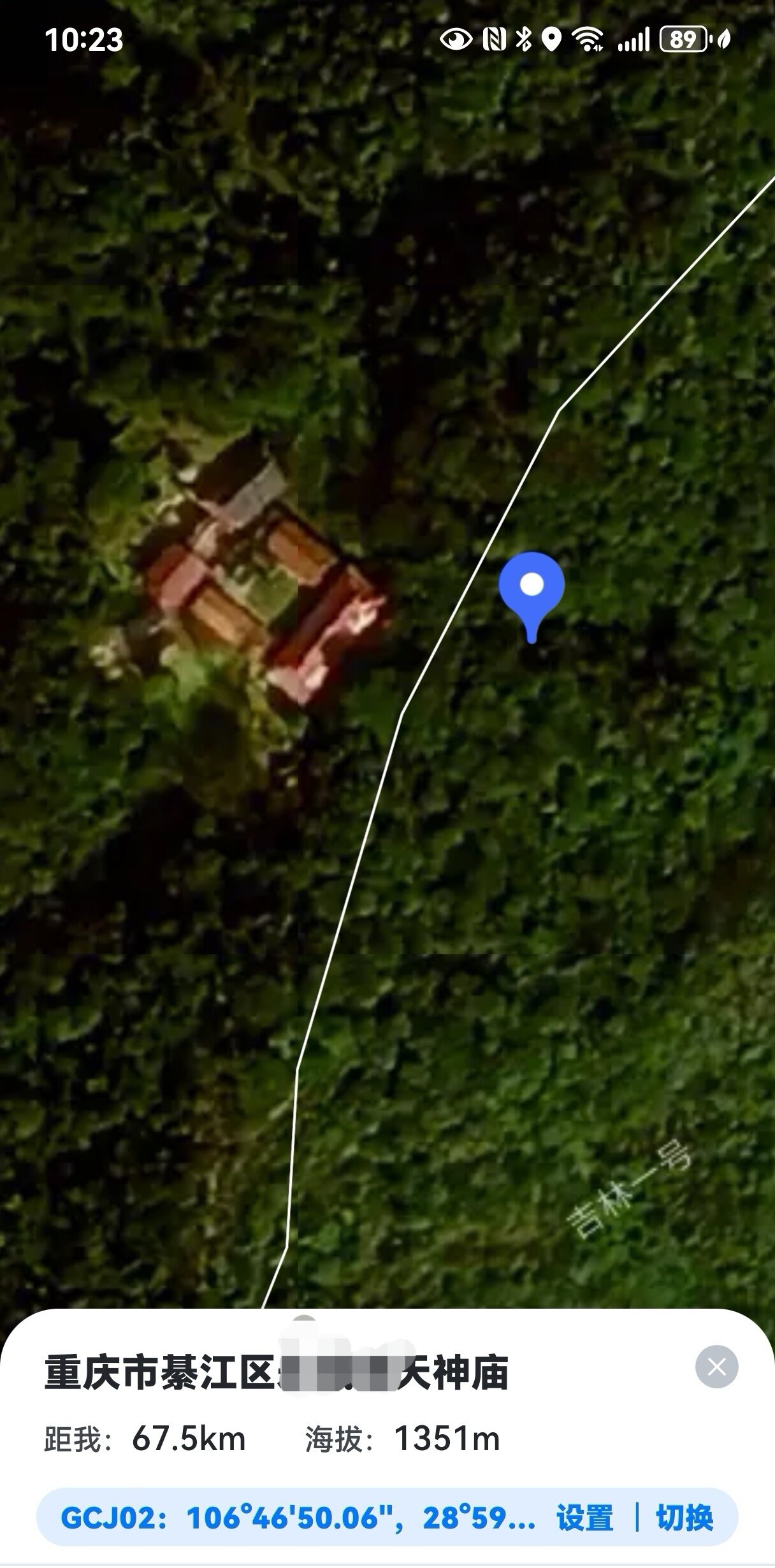Open 设置 for coordinate format
775x1568 pixels.
[x=584, y=1518]
